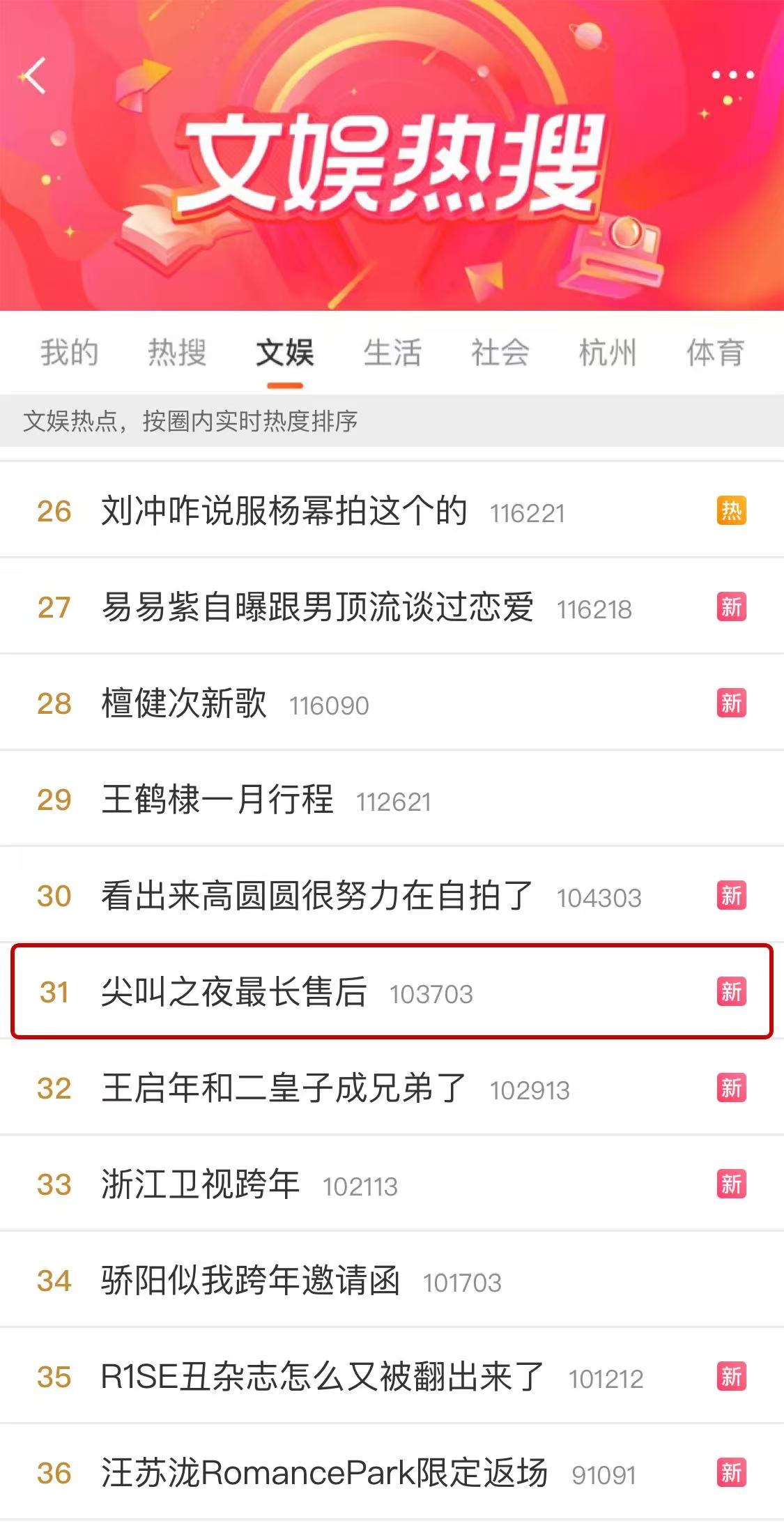Screen dimensions: 784x1535
Task: Switch to the 生活 tab
Action: pos(392,353)
